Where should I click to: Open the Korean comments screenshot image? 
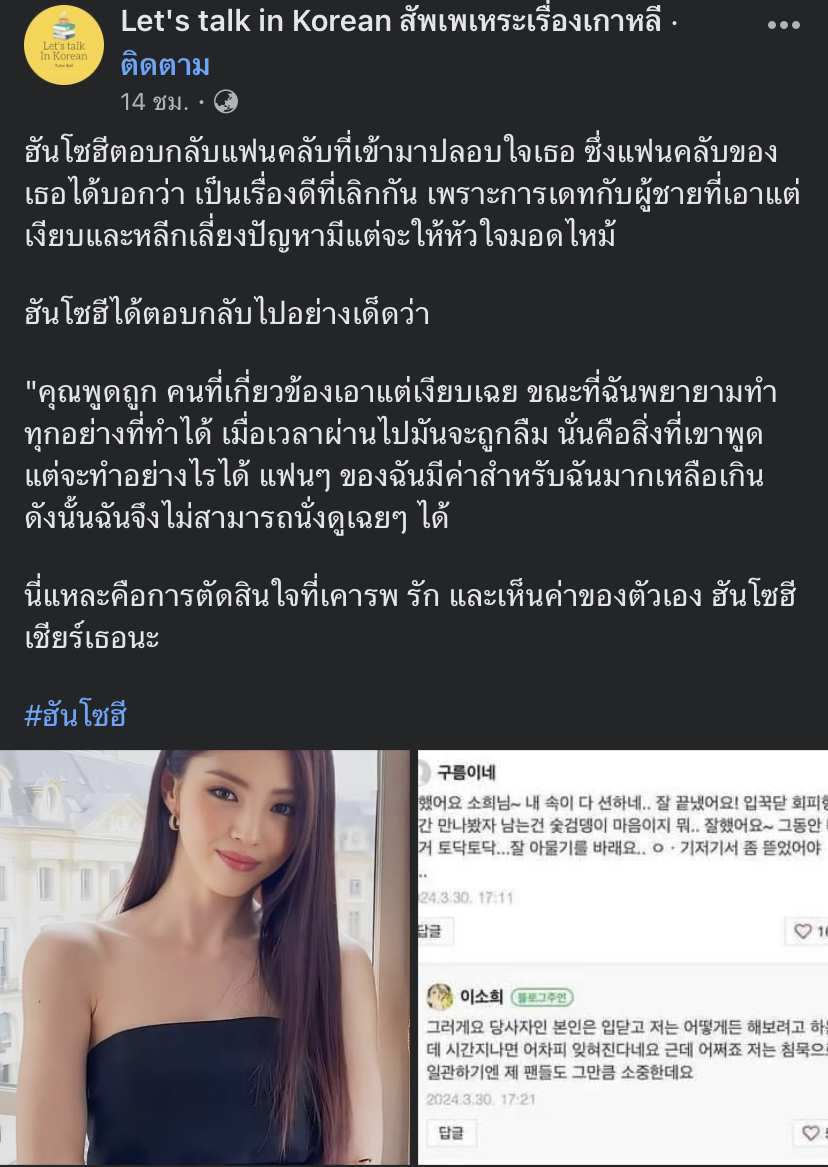pyautogui.click(x=622, y=957)
